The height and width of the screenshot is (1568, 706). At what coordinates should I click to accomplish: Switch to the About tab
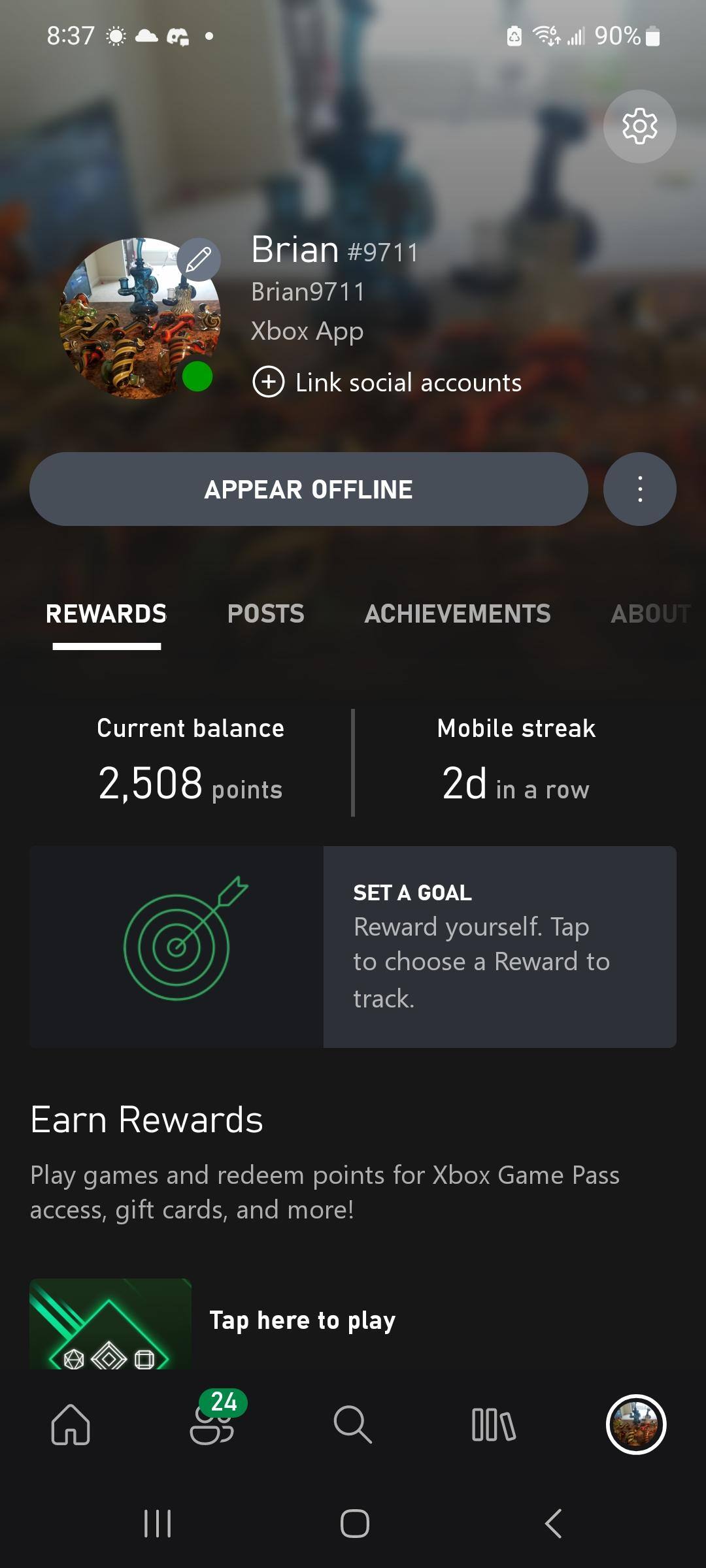pyautogui.click(x=650, y=614)
